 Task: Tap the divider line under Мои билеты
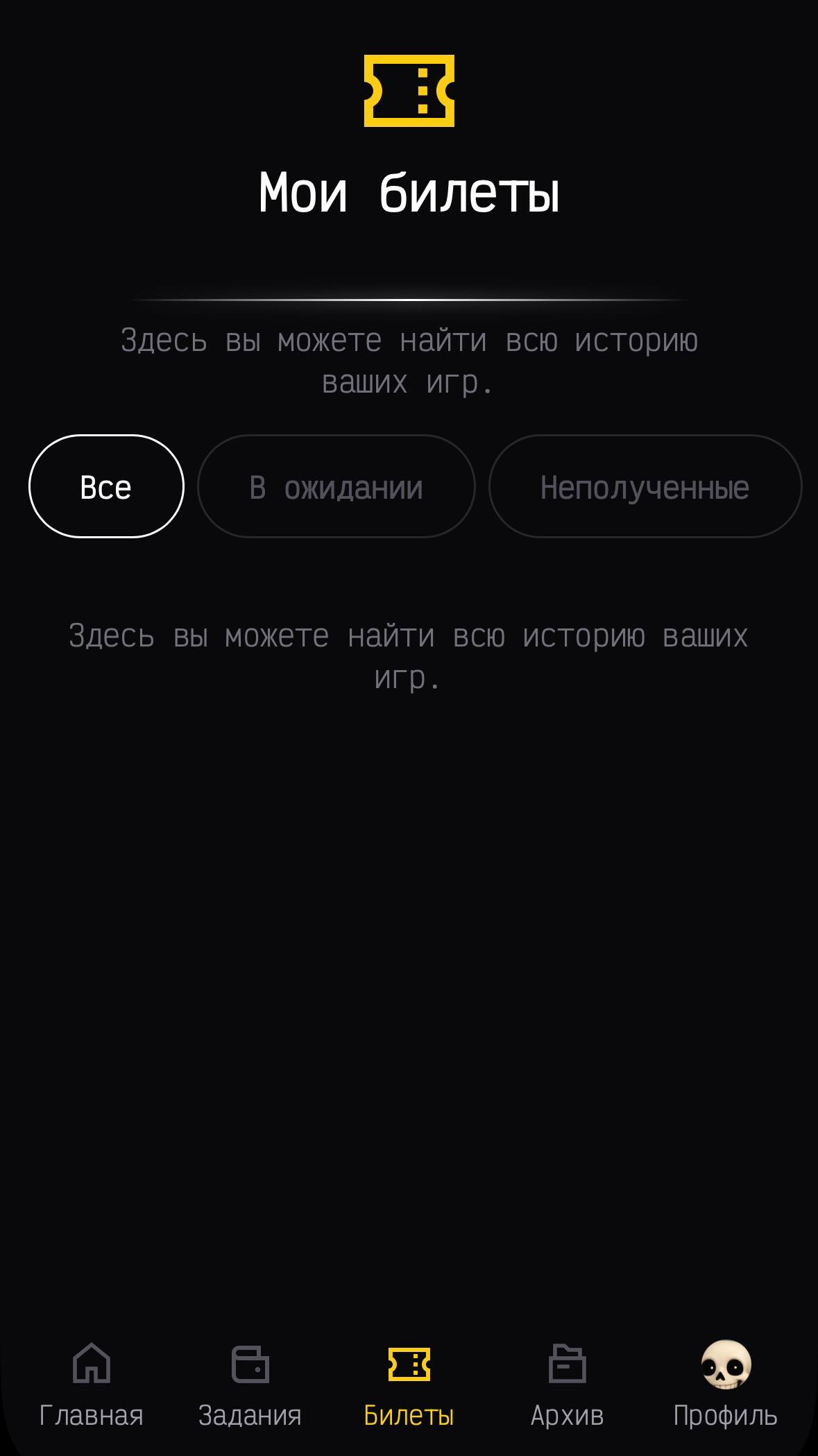[409, 298]
